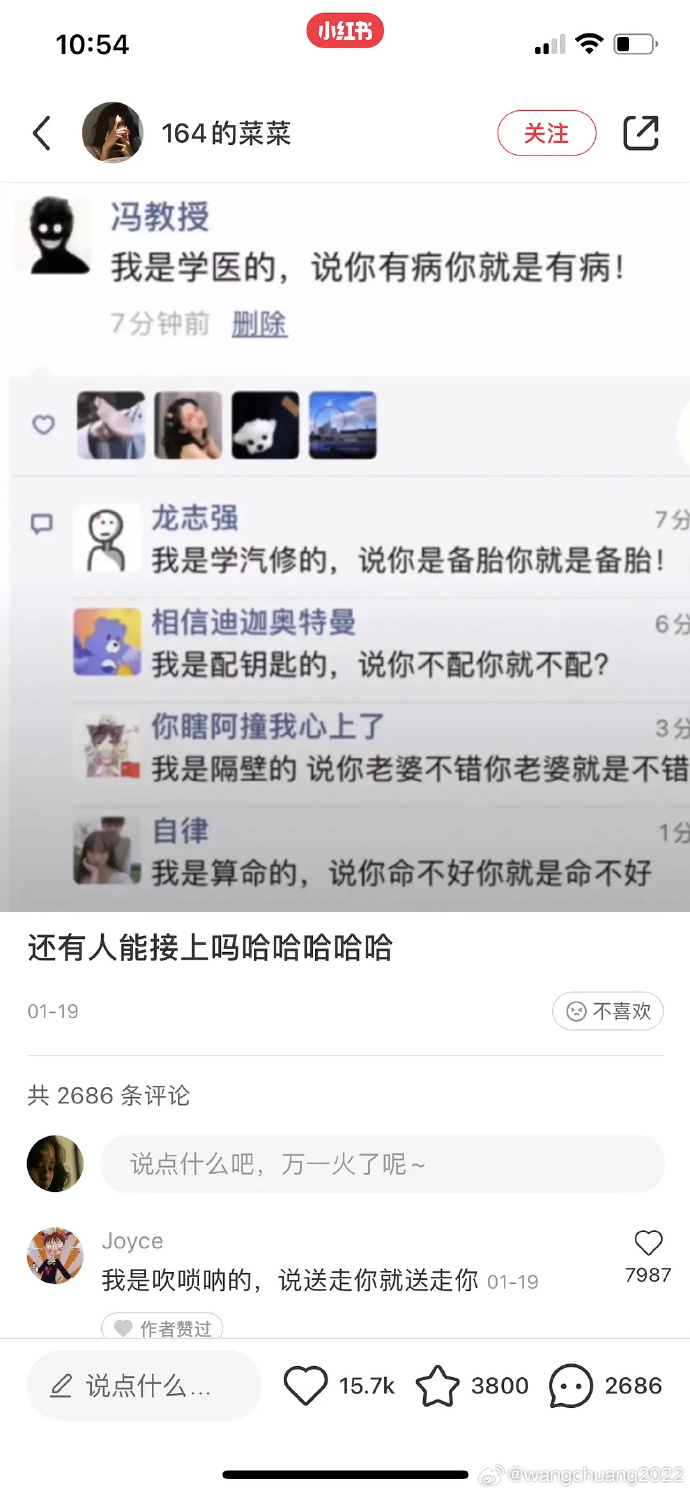Follow the author with 关注 button
This screenshot has width=690, height=1493.
tap(546, 133)
